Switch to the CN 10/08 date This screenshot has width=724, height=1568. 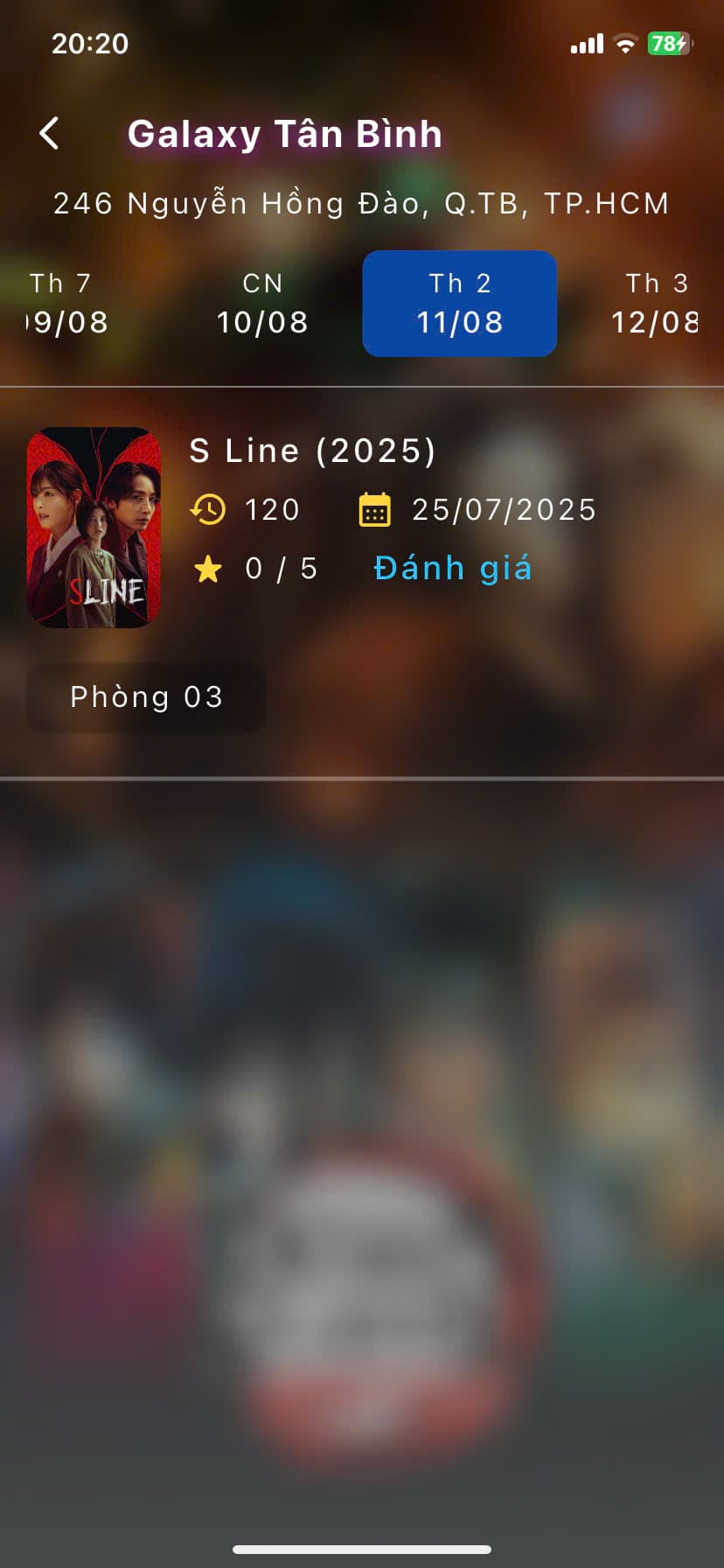click(x=262, y=304)
